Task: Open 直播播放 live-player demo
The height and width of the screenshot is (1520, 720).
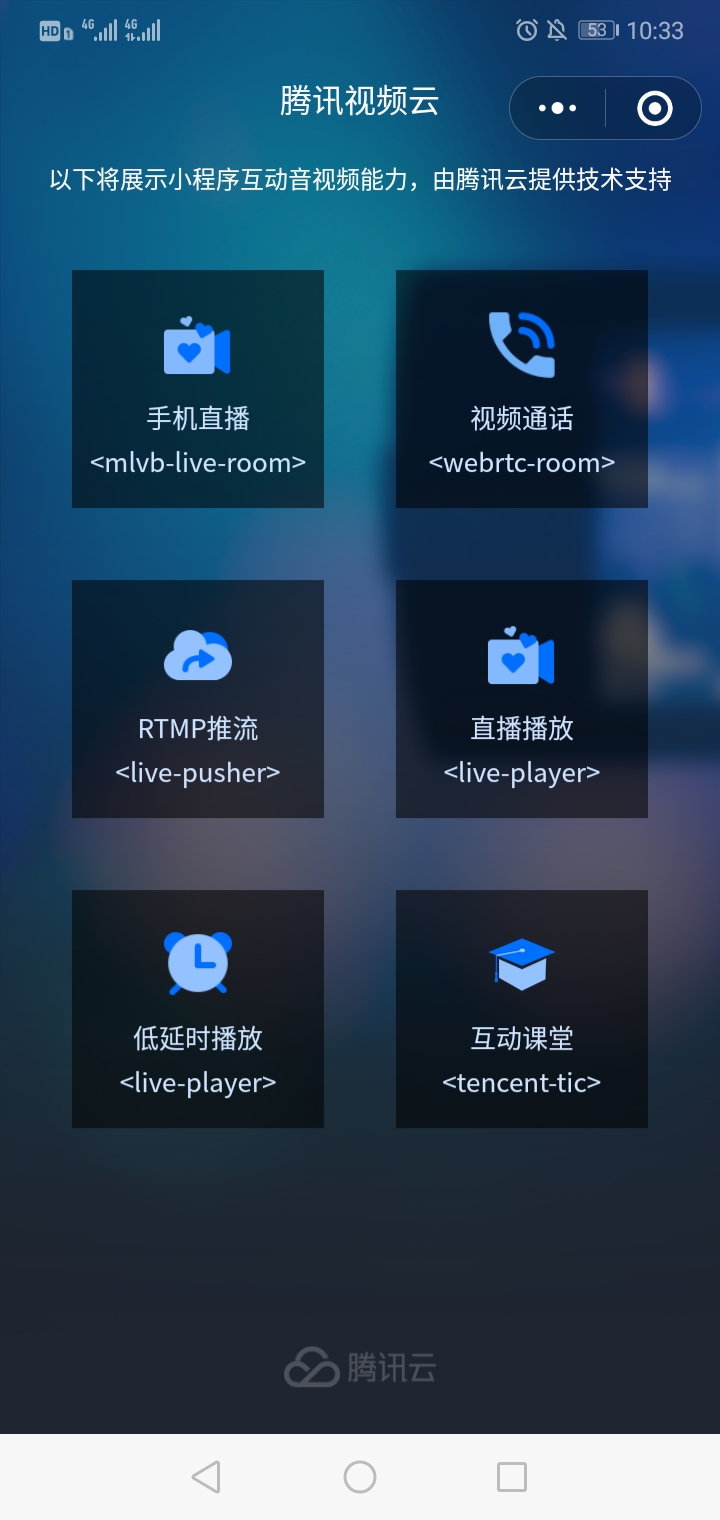Action: [522, 699]
